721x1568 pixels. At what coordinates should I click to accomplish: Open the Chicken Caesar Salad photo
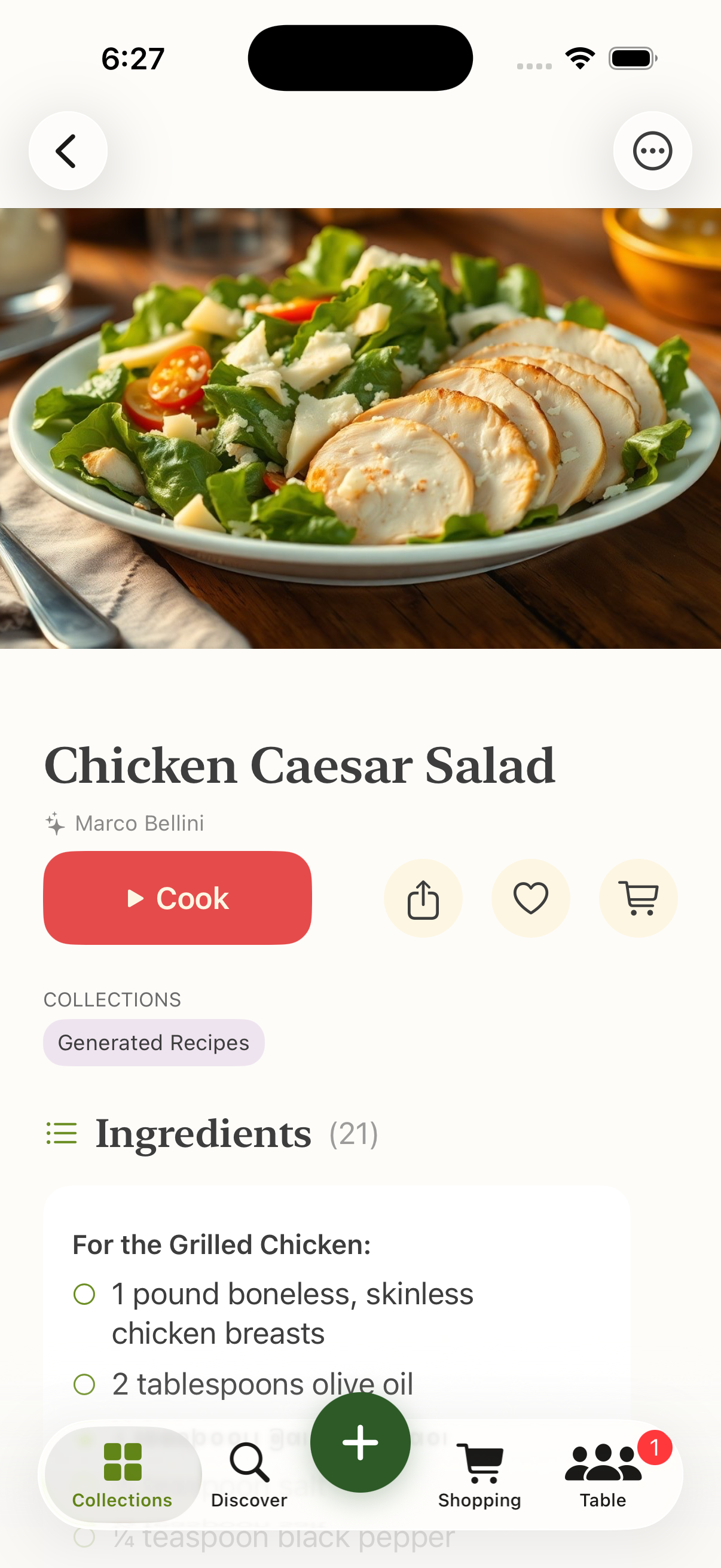[360, 428]
